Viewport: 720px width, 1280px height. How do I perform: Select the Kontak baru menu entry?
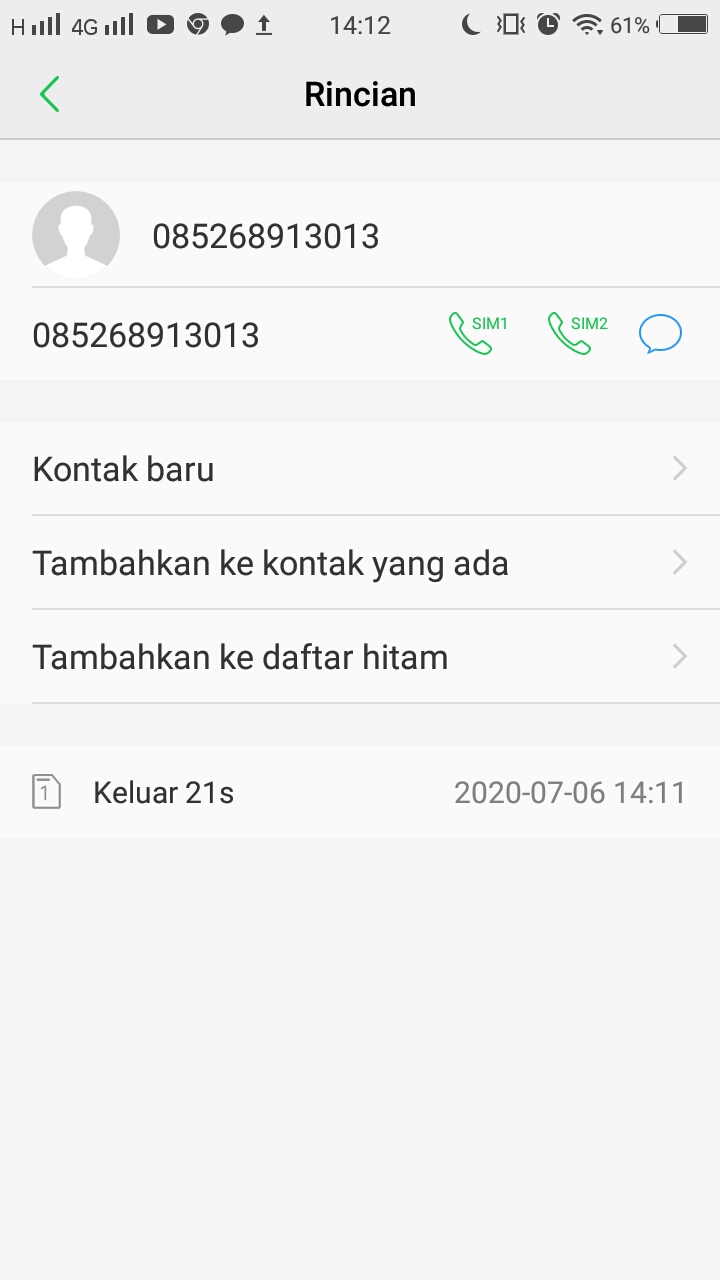pos(123,468)
